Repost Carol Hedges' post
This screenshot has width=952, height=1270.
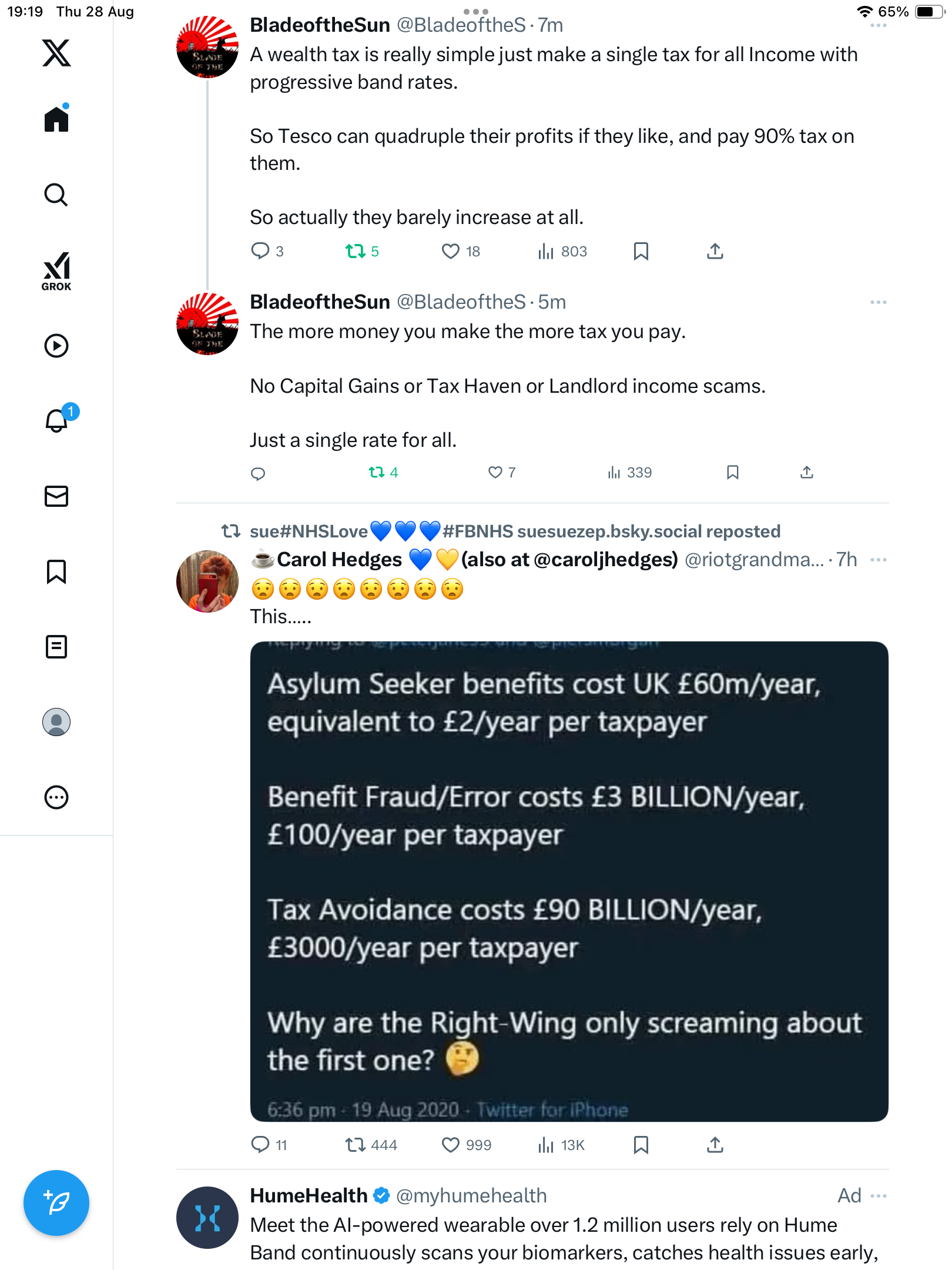[355, 1145]
